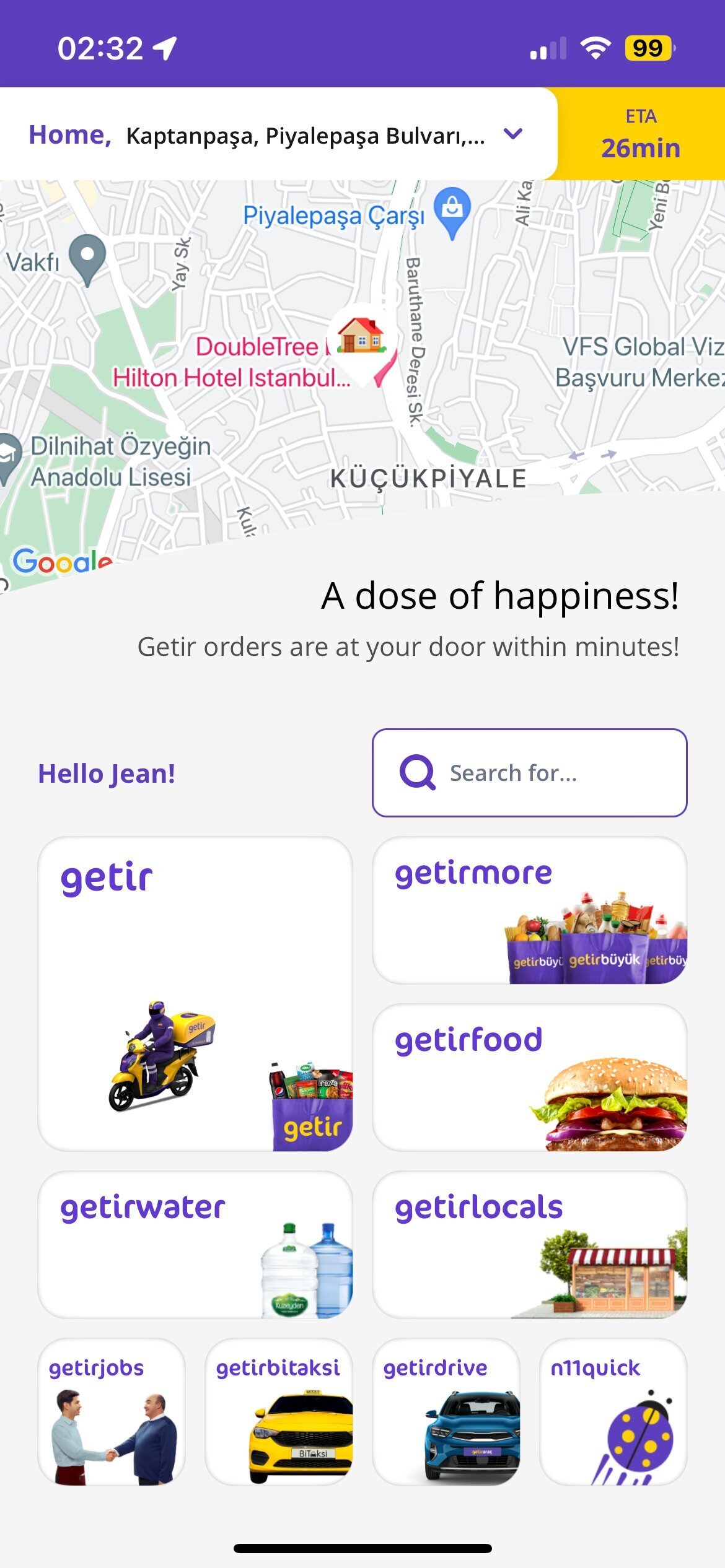The width and height of the screenshot is (725, 1568).
Task: Open the getirmore card
Action: tap(529, 910)
